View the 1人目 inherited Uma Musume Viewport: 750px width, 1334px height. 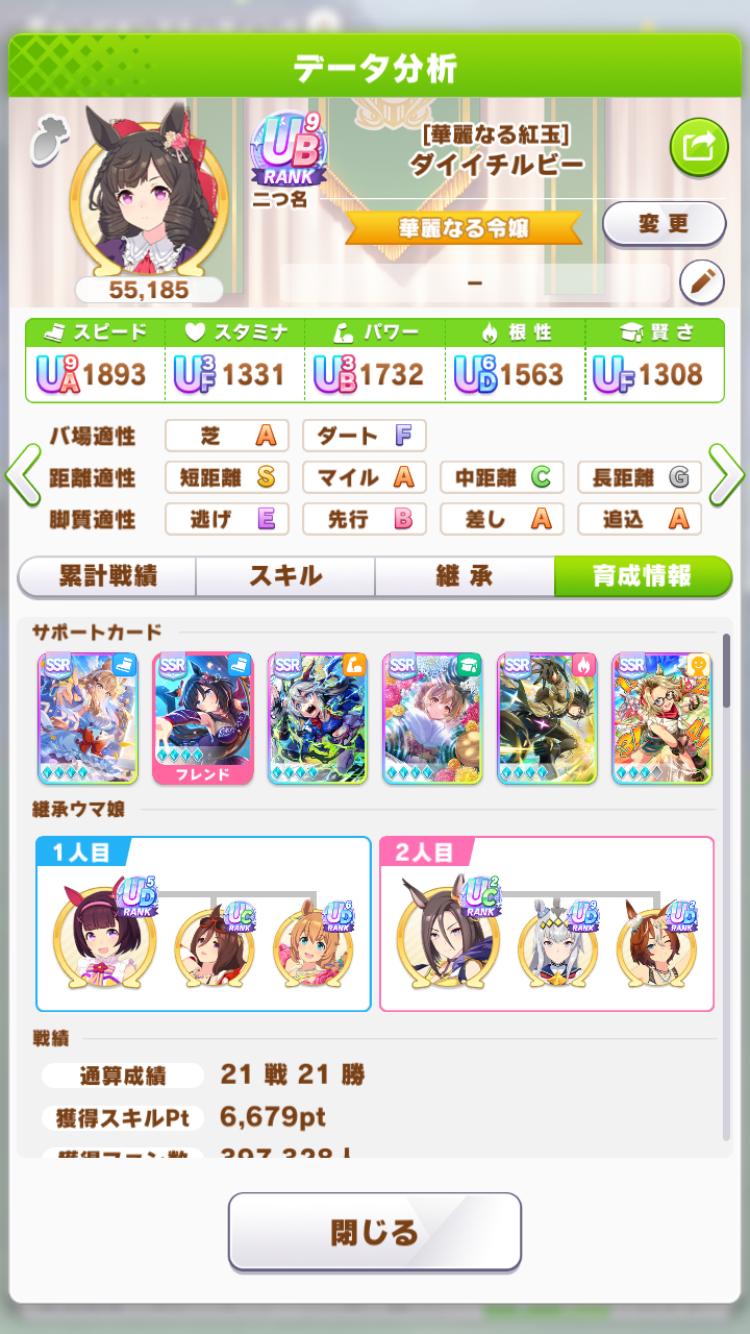(104, 934)
